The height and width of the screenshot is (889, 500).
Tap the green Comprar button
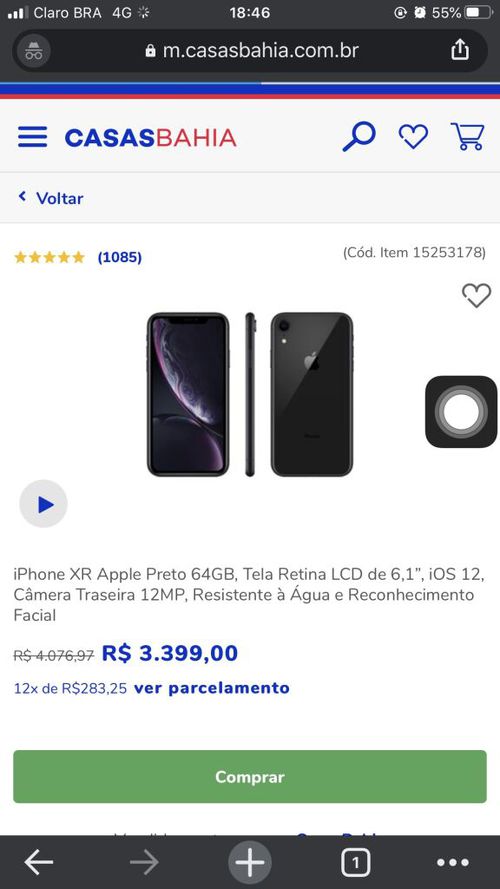click(x=250, y=777)
